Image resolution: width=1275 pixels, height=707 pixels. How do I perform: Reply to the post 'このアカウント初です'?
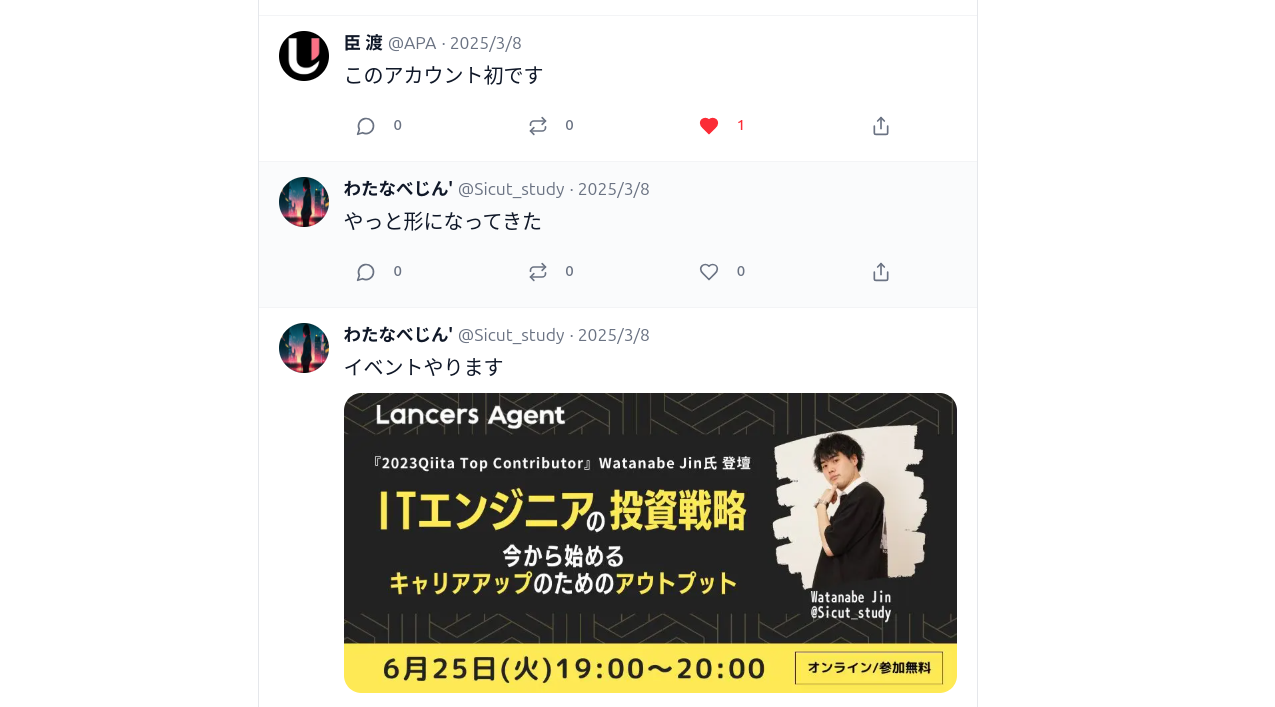tap(366, 126)
